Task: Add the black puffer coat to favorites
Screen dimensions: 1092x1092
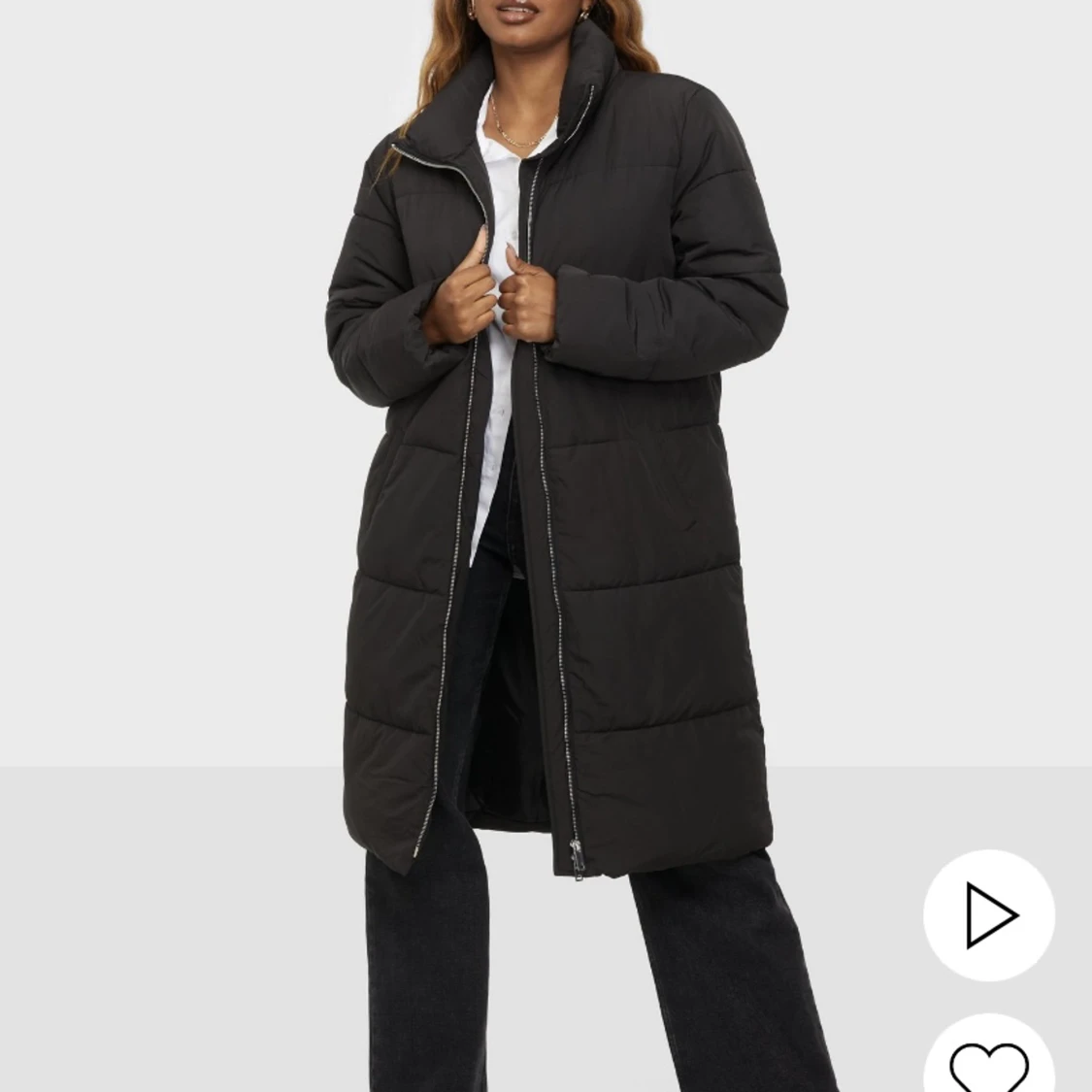Action: click(988, 1064)
